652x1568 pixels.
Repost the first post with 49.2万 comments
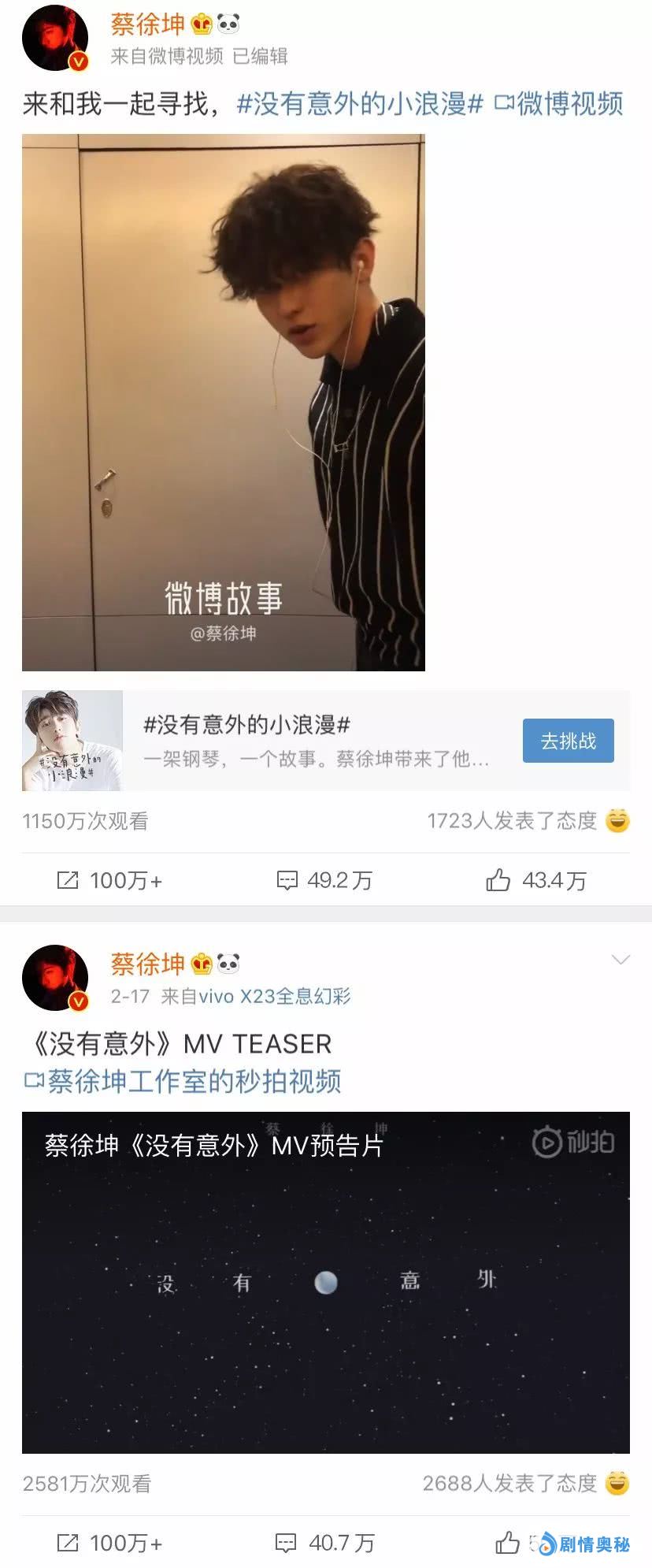click(x=109, y=880)
